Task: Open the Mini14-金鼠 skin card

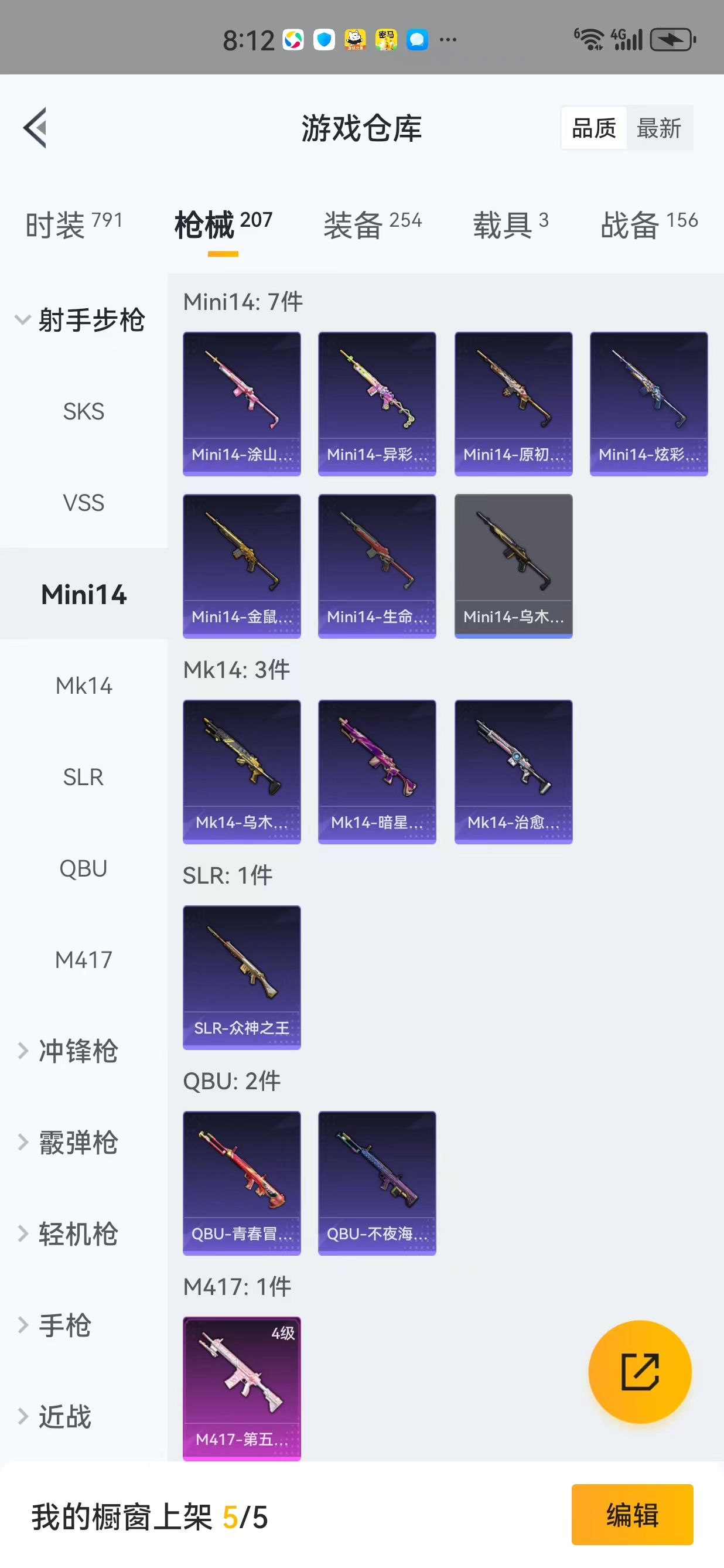Action: click(x=241, y=566)
